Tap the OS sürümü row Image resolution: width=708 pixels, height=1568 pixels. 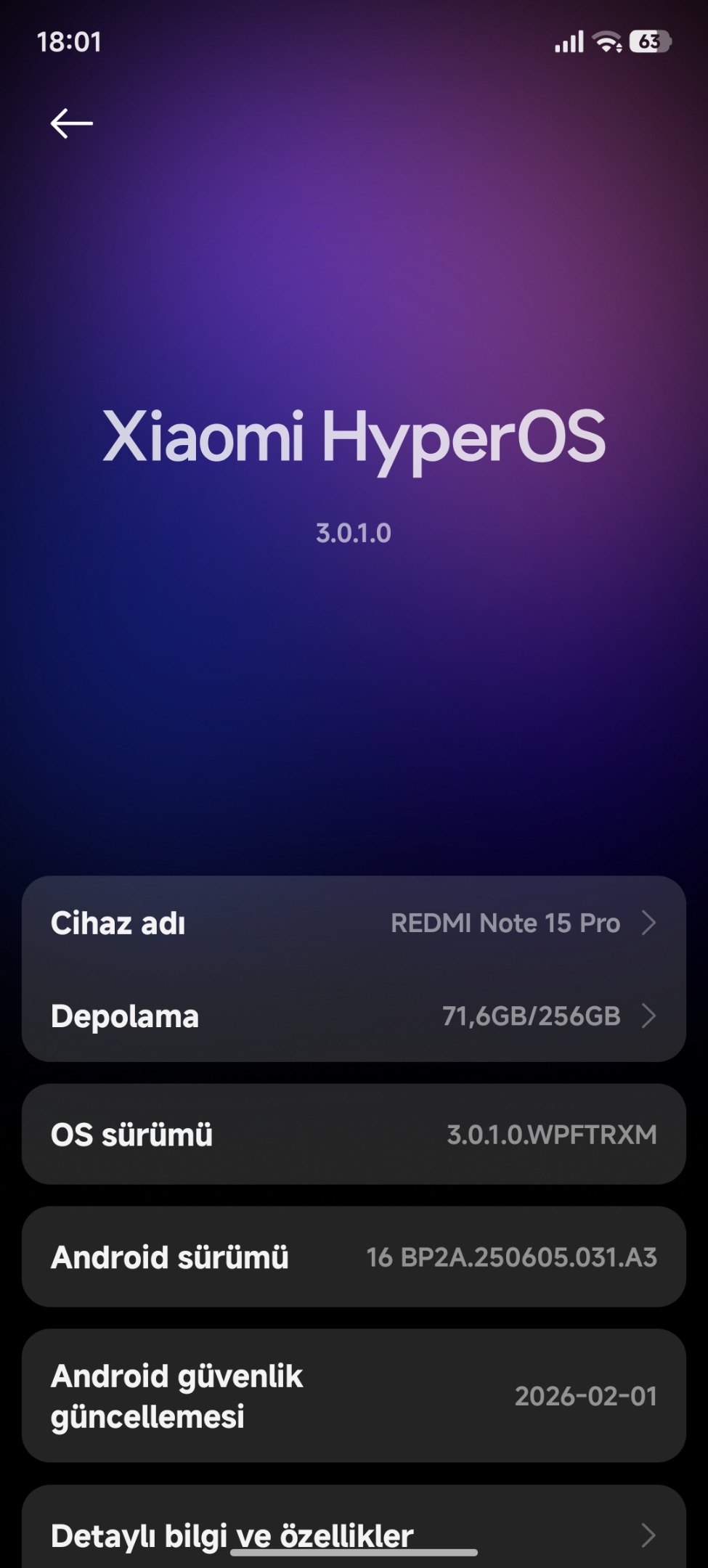point(354,1134)
